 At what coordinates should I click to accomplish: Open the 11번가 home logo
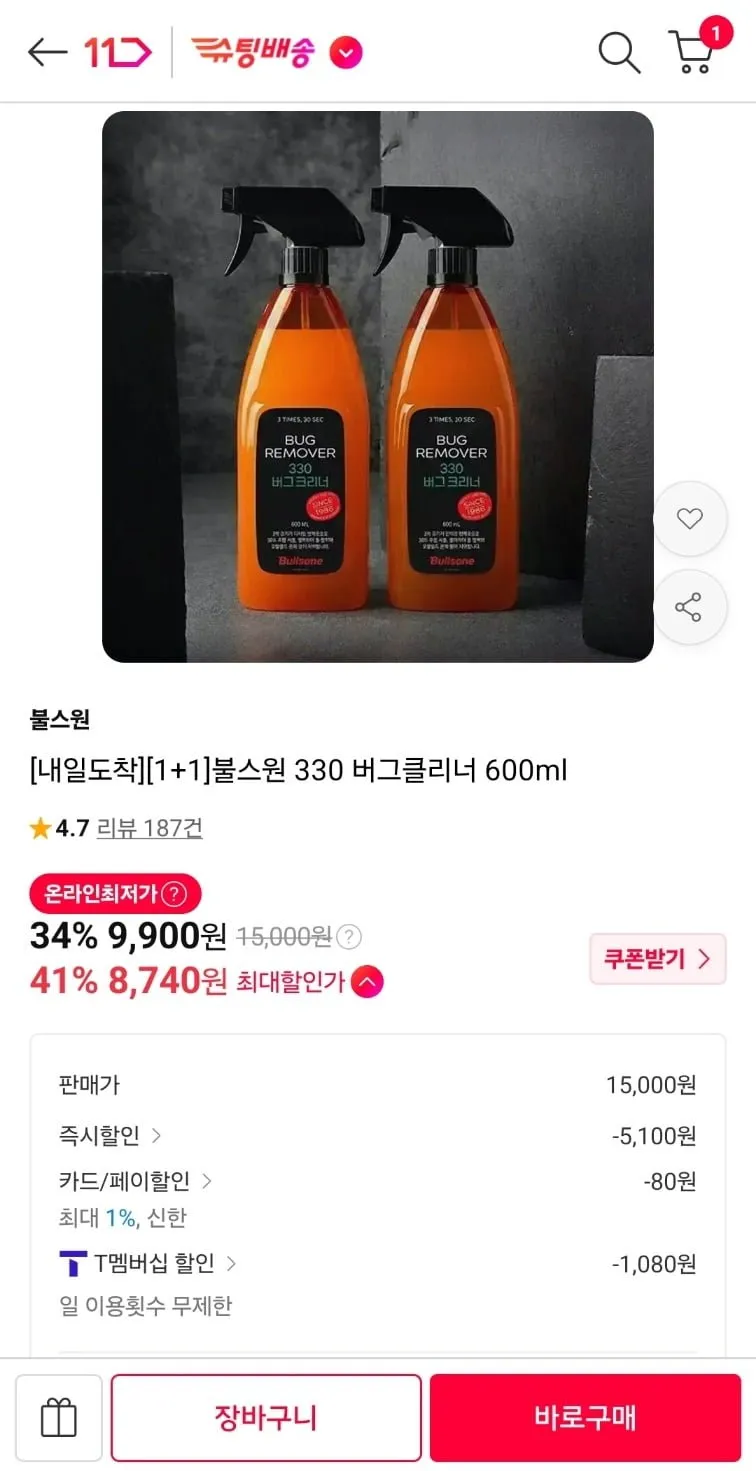118,52
